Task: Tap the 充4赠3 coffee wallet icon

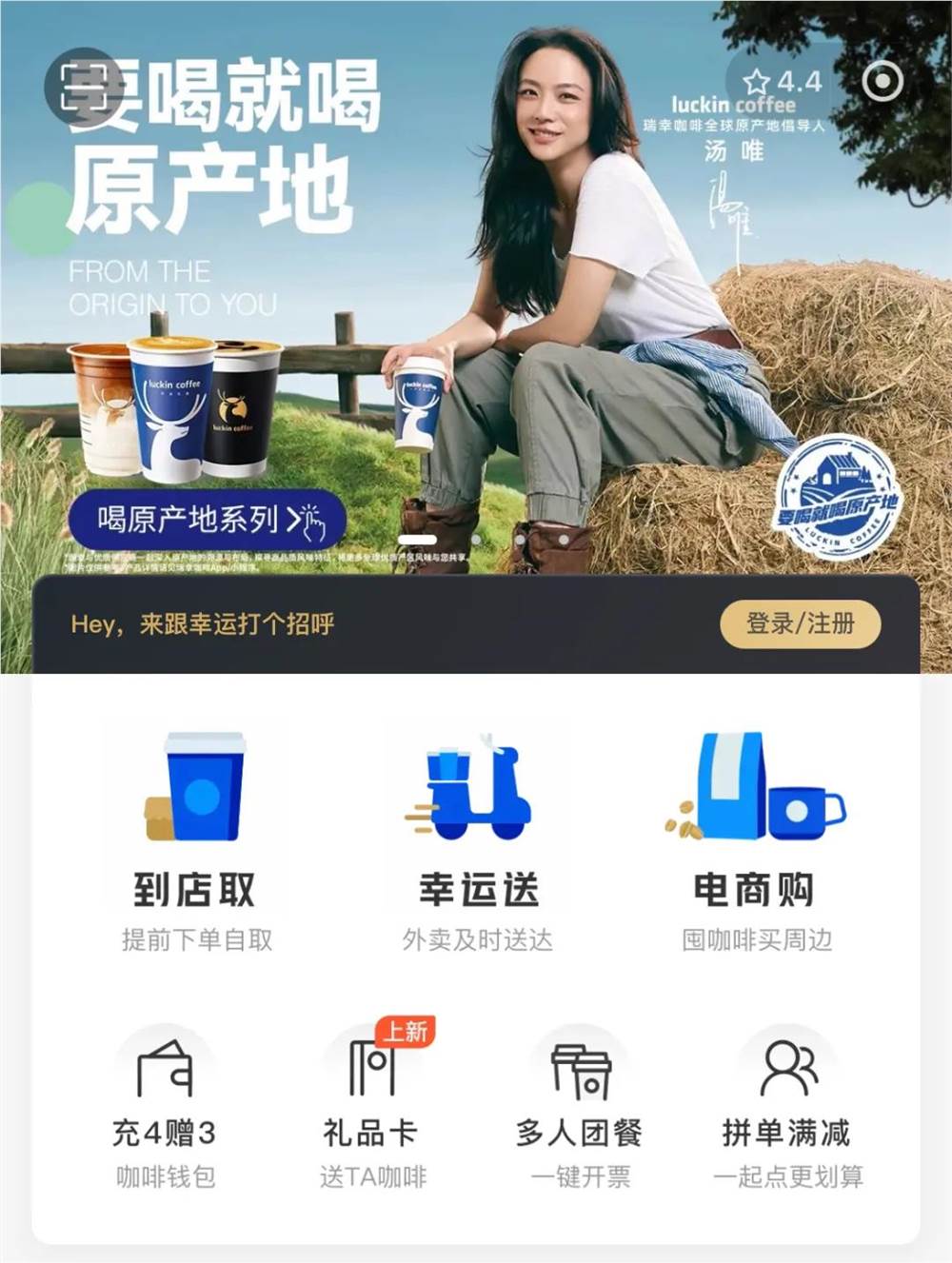Action: point(164,1066)
